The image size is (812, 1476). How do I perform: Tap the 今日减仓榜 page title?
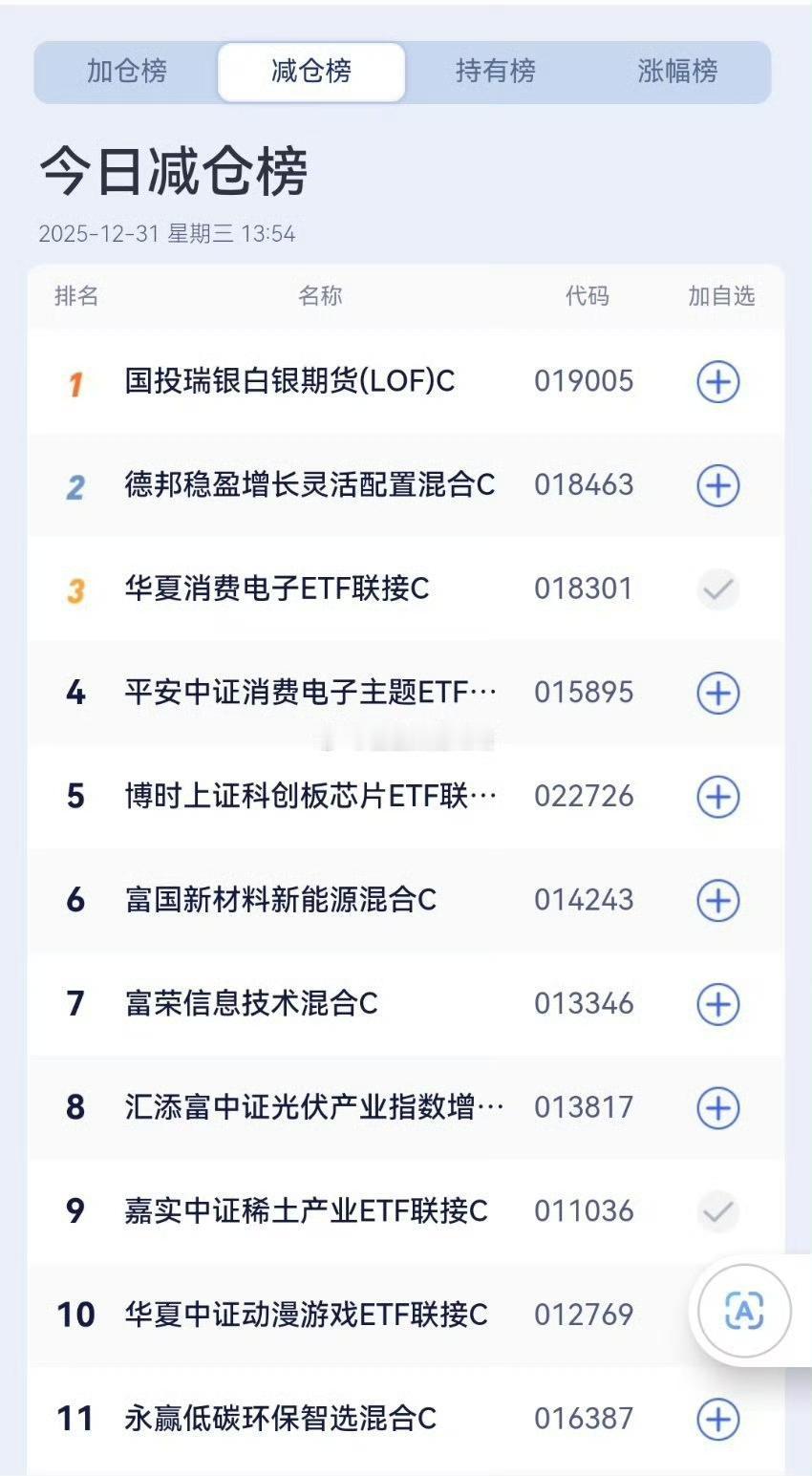point(175,173)
